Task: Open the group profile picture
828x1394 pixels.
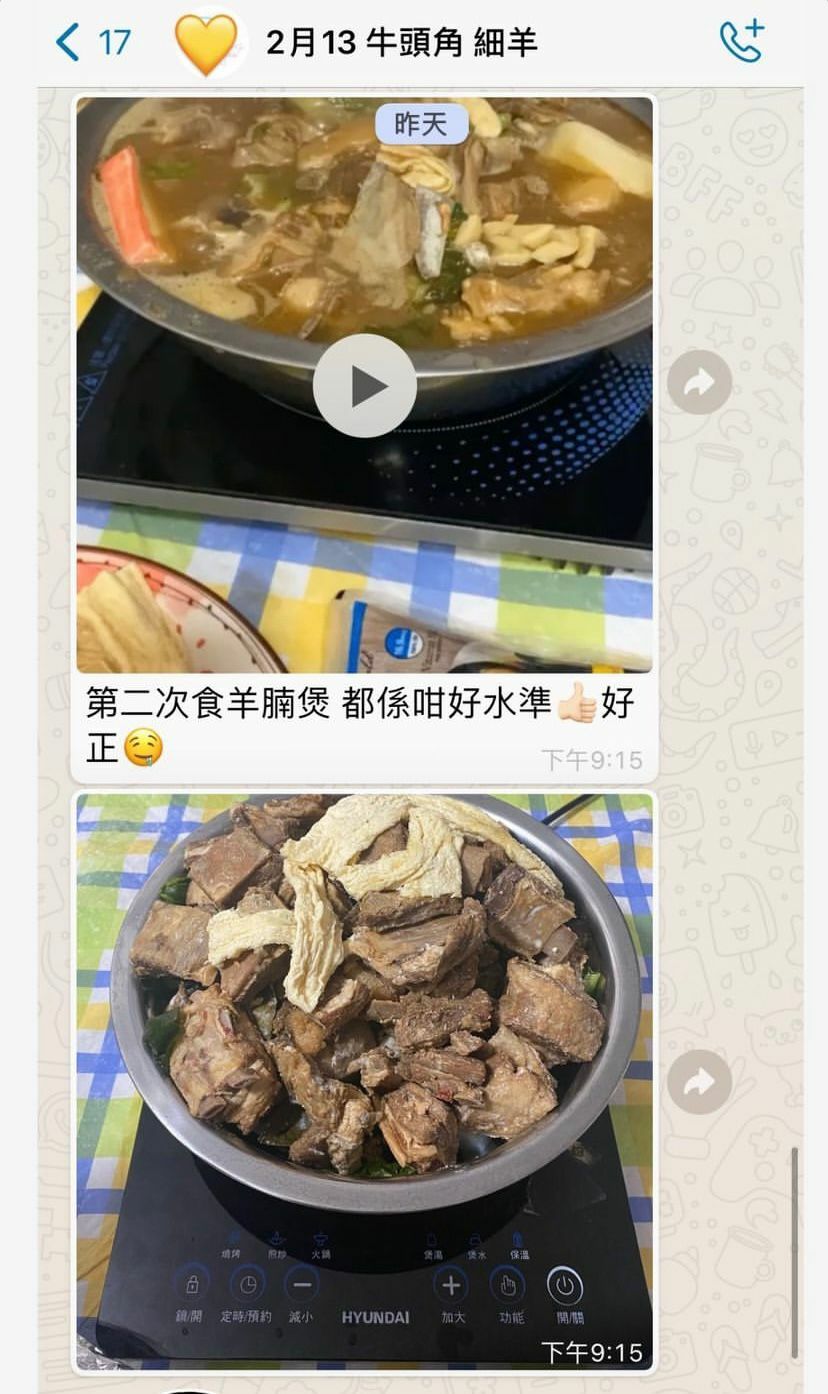Action: (208, 43)
